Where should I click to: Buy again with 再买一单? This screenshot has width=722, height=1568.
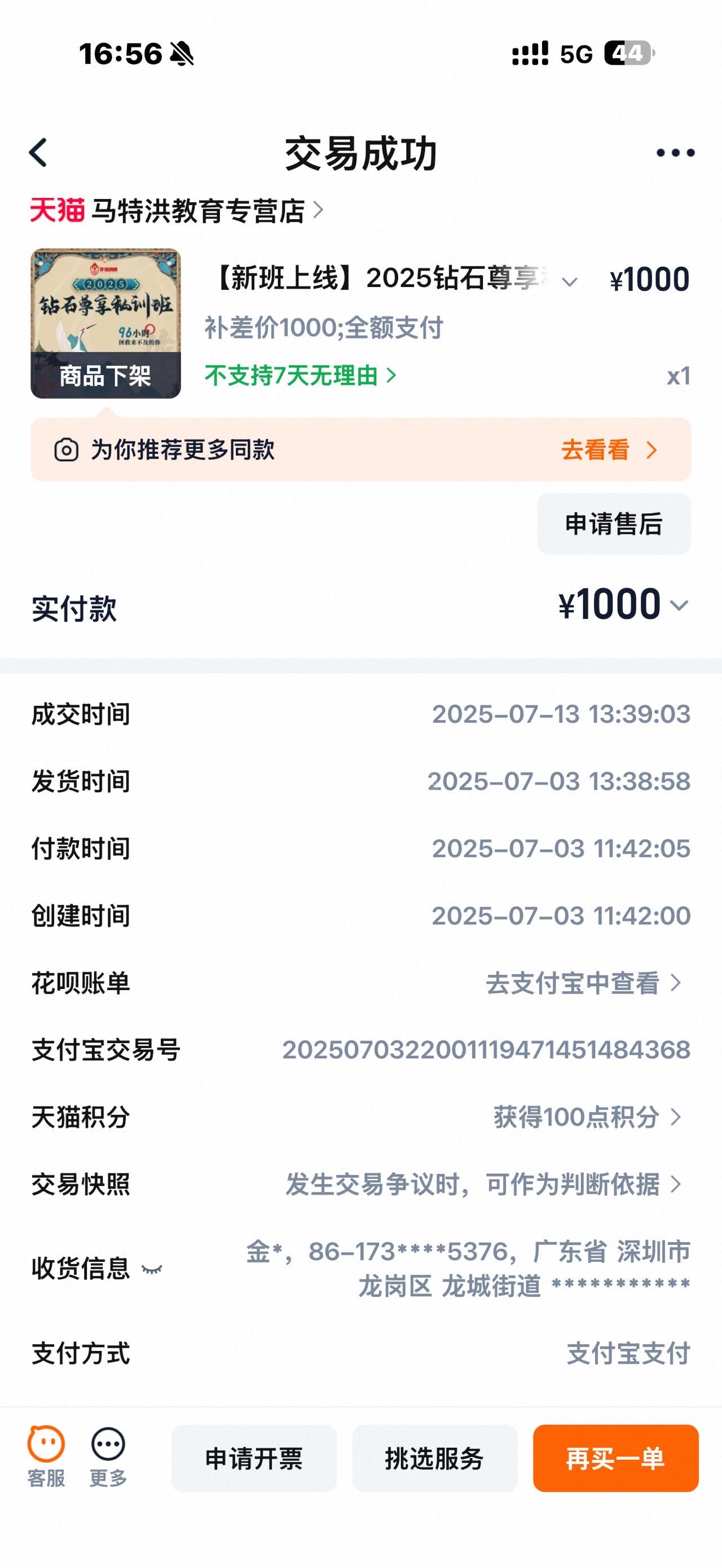click(615, 1458)
